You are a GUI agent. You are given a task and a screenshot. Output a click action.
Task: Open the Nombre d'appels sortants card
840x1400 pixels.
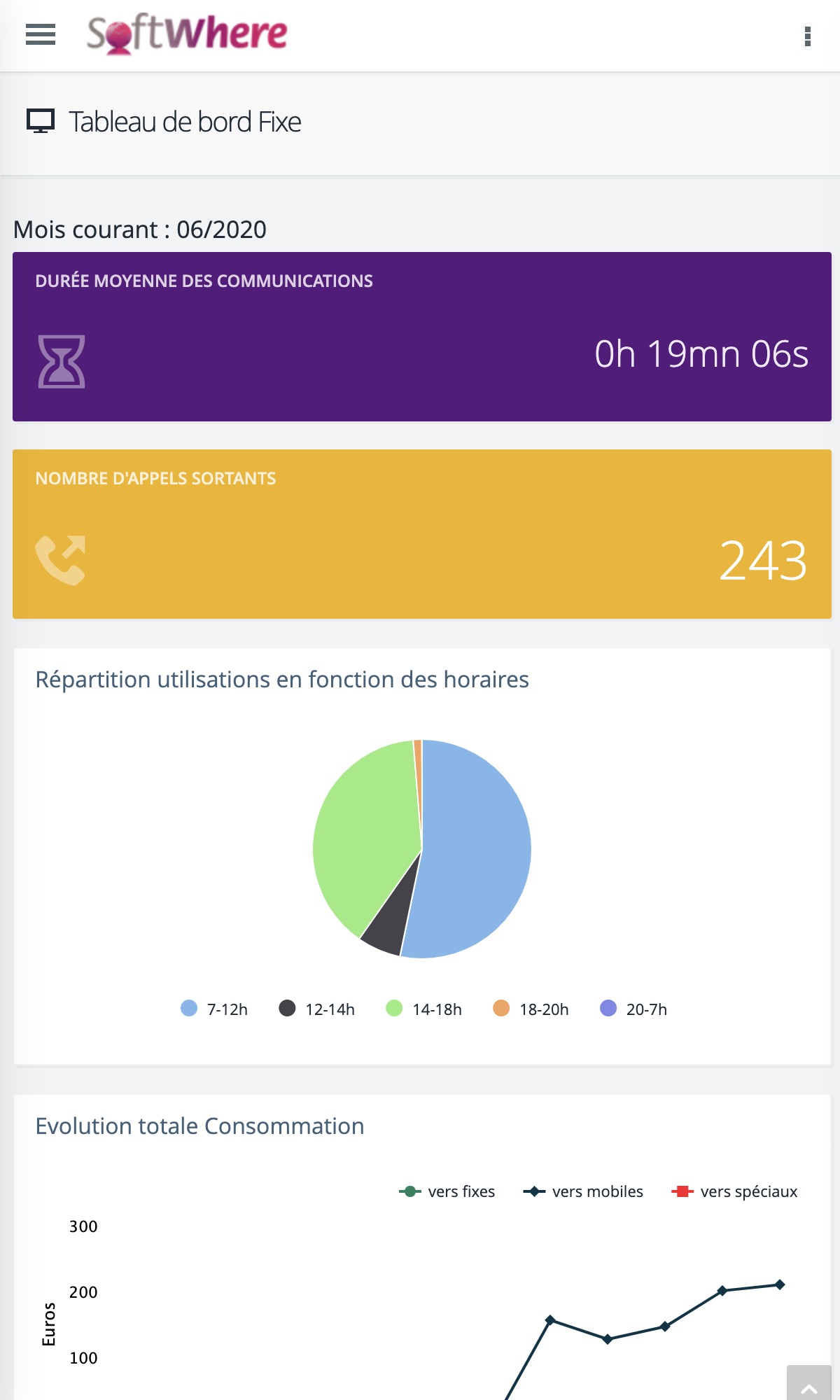click(x=422, y=534)
